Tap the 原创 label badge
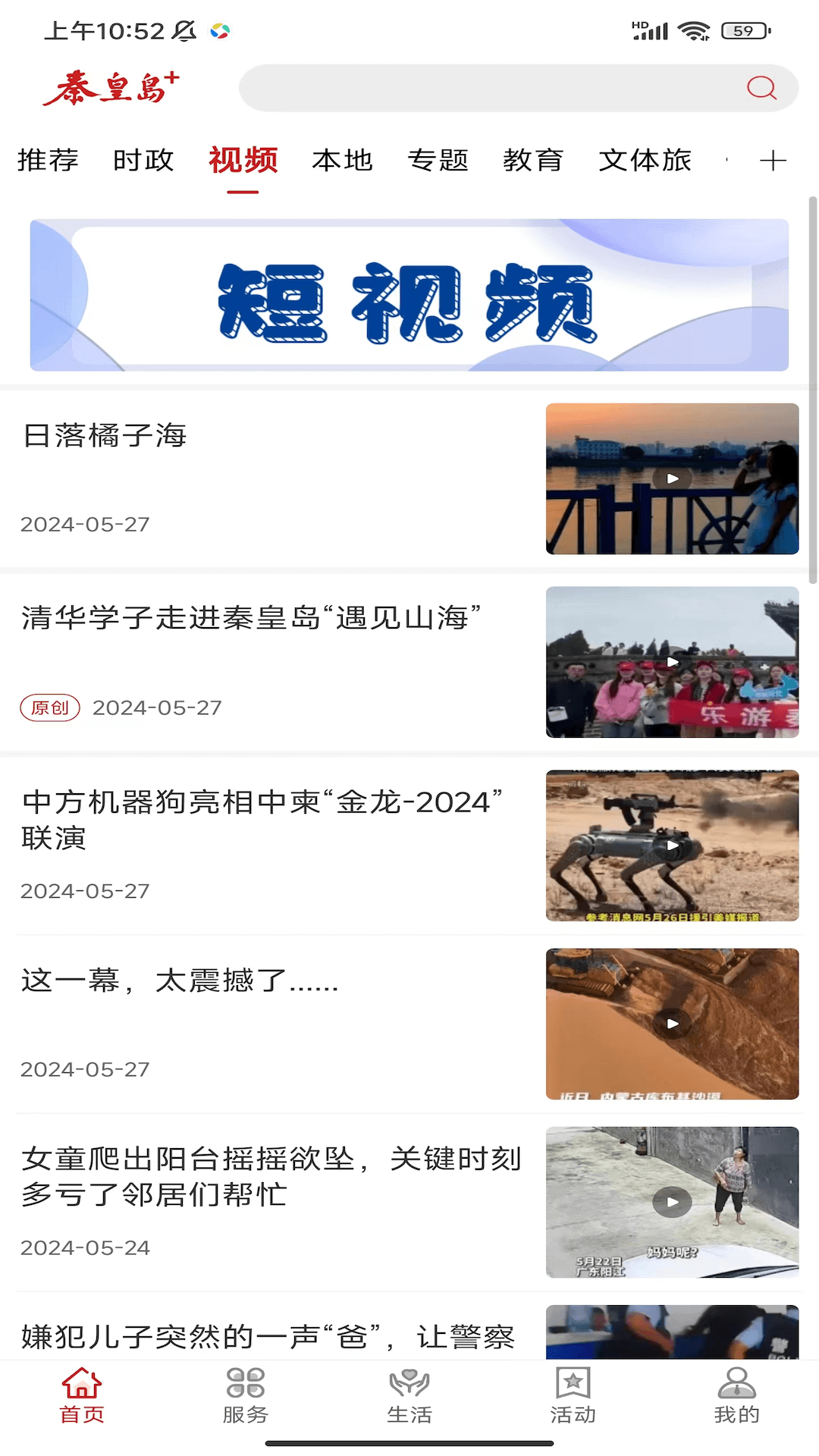The width and height of the screenshot is (819, 1456). 49,708
